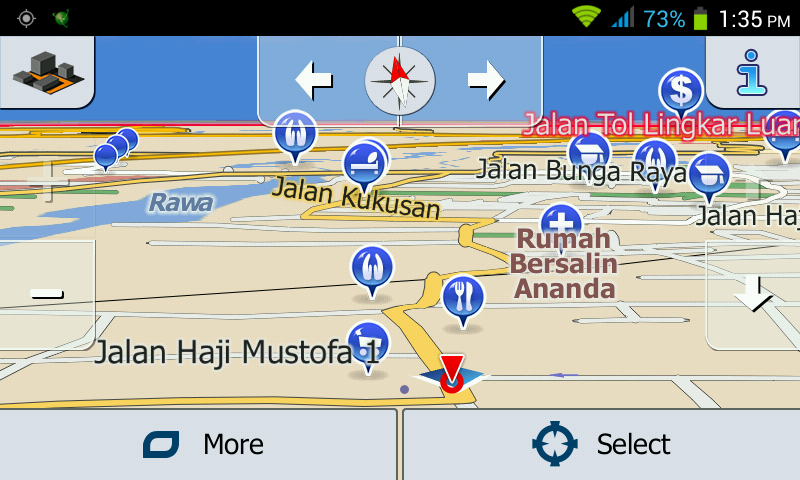The image size is (800, 480).
Task: Tap the Rumah Bersalin Ananda hospital marker
Action: (x=561, y=222)
